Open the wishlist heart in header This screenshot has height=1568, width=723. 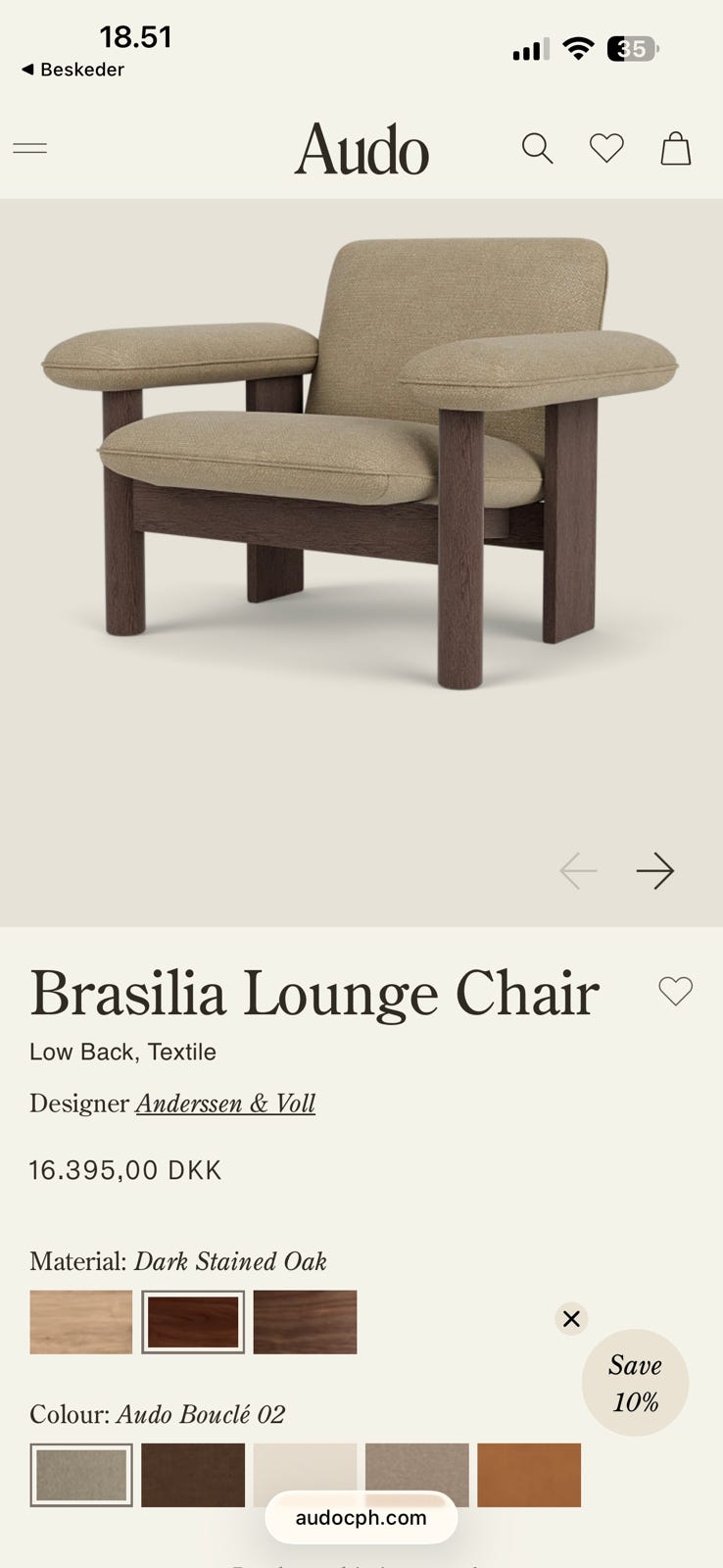coord(606,149)
